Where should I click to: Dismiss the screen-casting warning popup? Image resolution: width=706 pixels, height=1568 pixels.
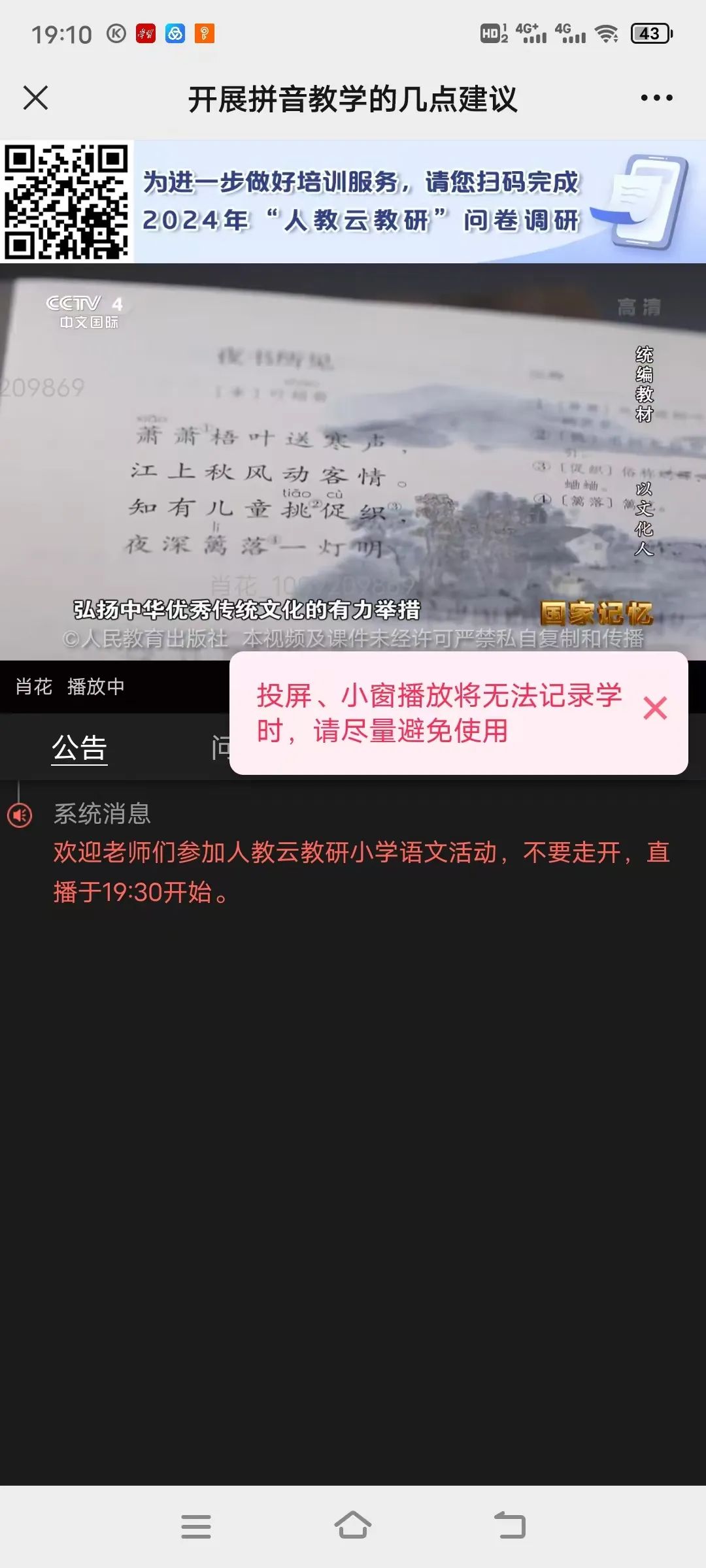[x=655, y=709]
